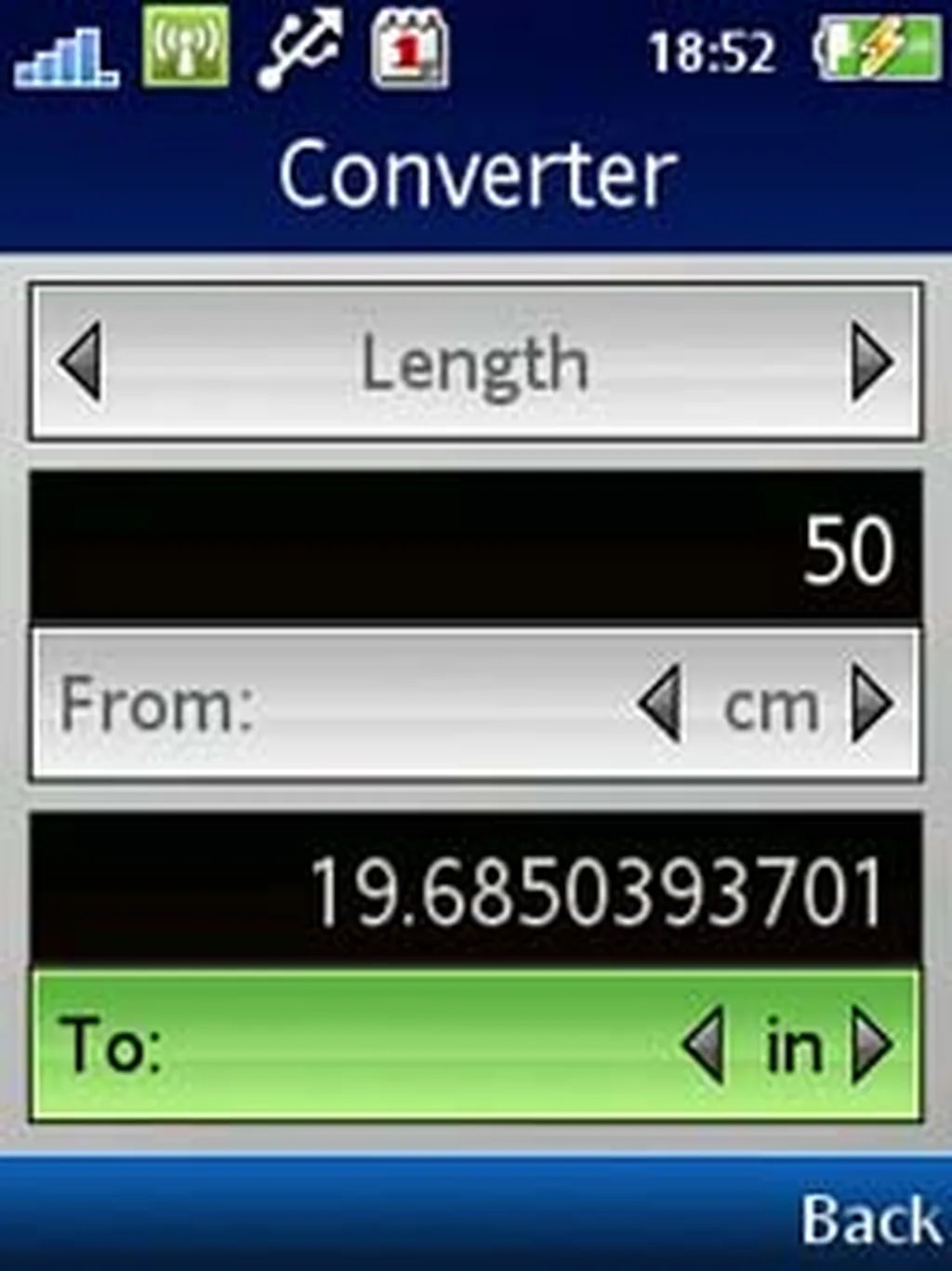The height and width of the screenshot is (1271, 952).
Task: Select the result field showing 19.6850393701
Action: [x=476, y=891]
